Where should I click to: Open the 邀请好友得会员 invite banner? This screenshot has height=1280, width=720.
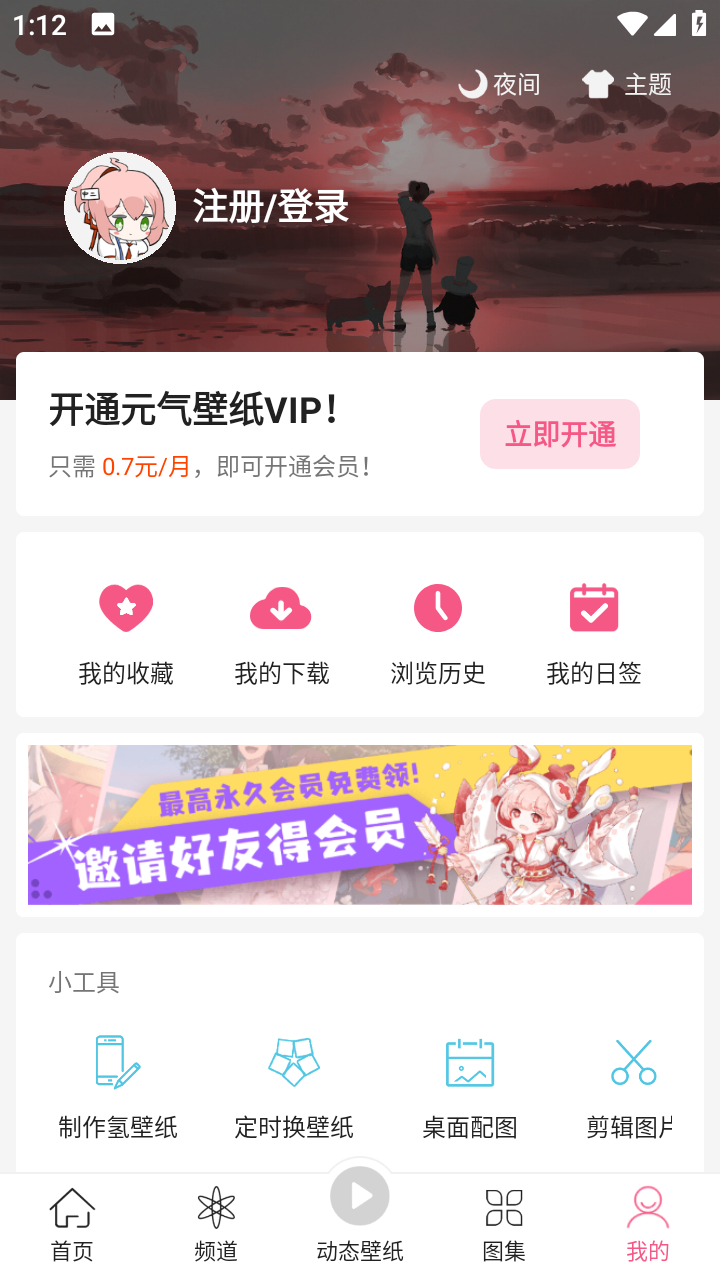(360, 824)
